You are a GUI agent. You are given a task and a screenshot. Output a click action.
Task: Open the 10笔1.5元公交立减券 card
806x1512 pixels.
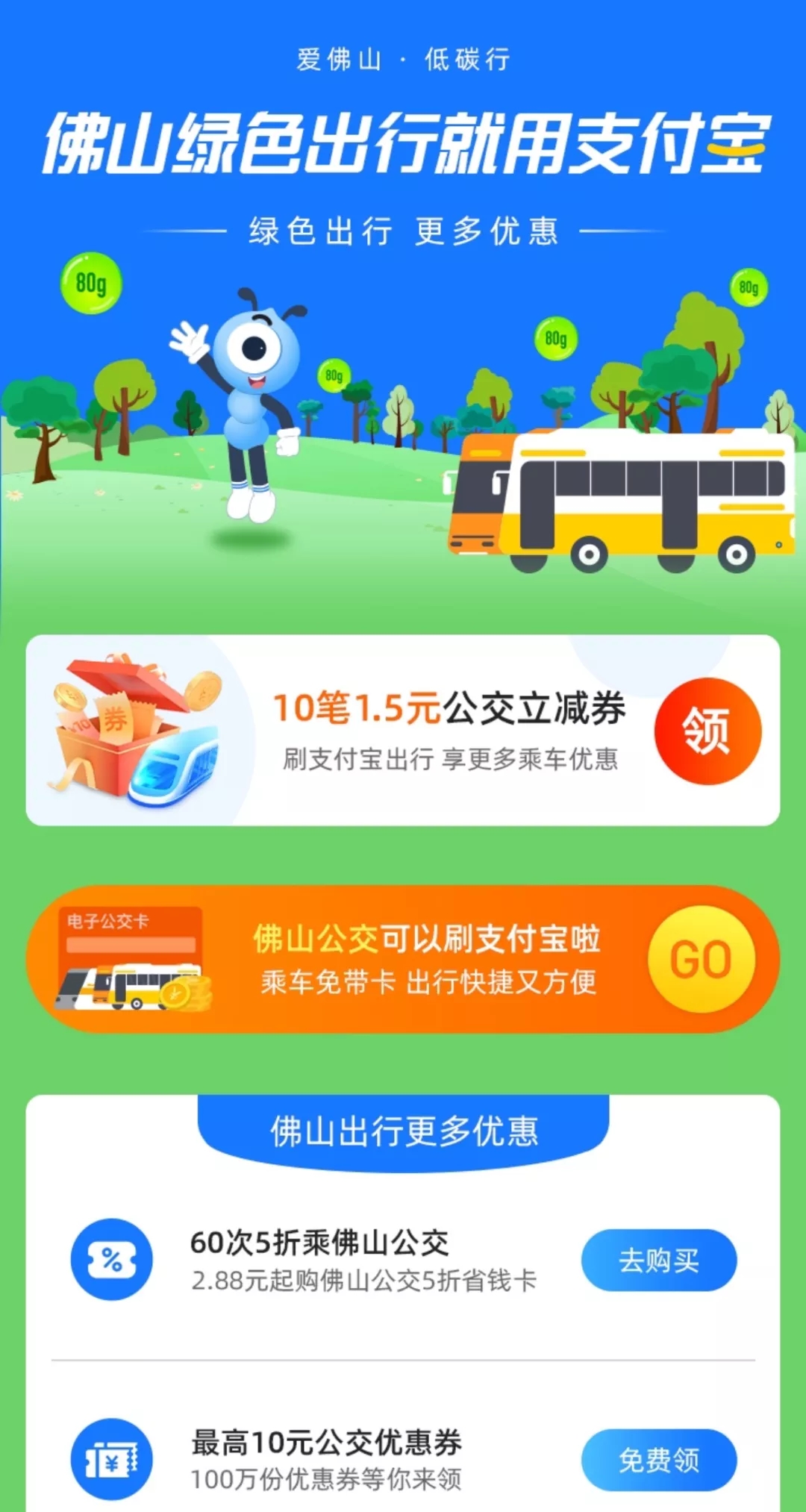[x=403, y=730]
